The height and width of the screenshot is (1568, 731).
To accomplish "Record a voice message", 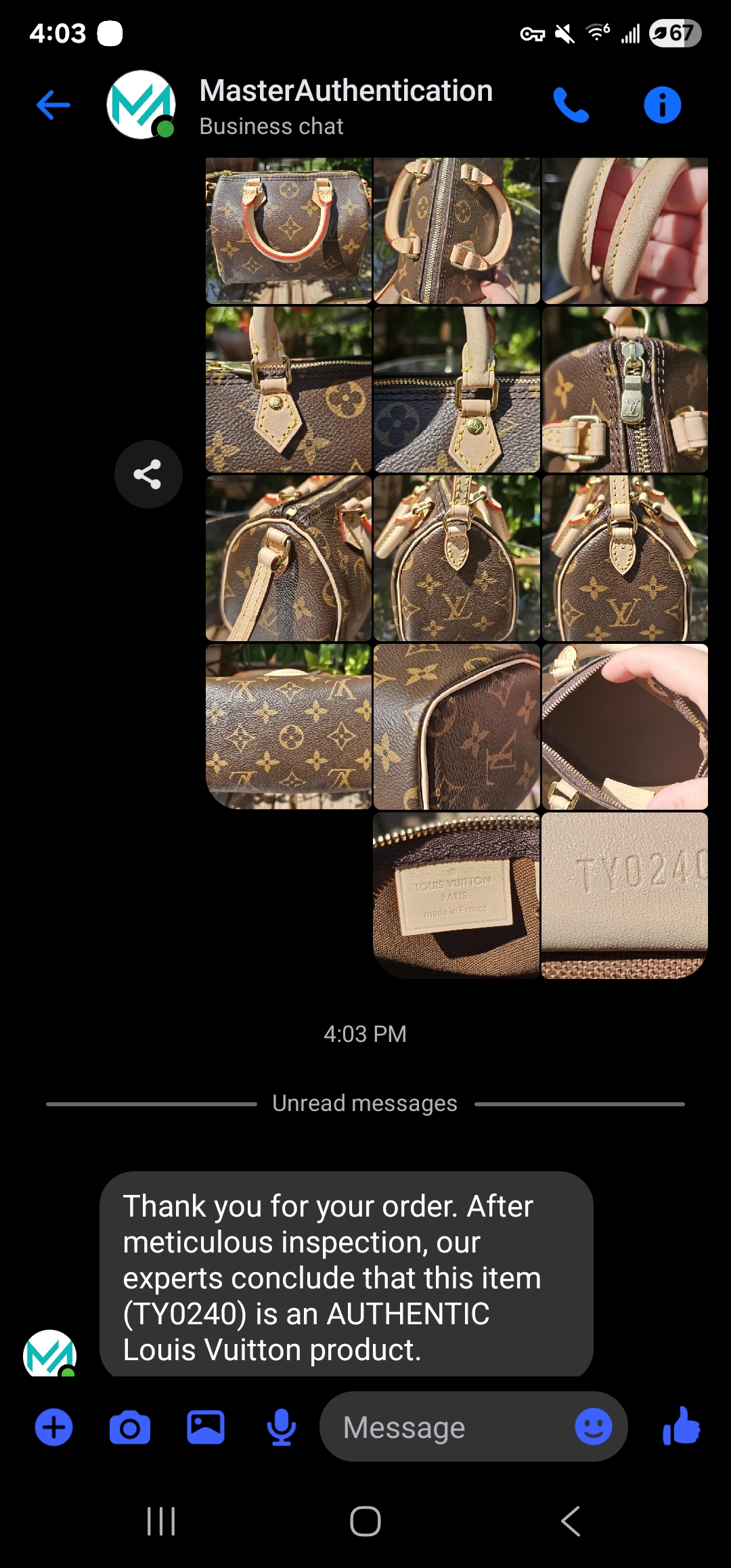I will pos(282,1427).
